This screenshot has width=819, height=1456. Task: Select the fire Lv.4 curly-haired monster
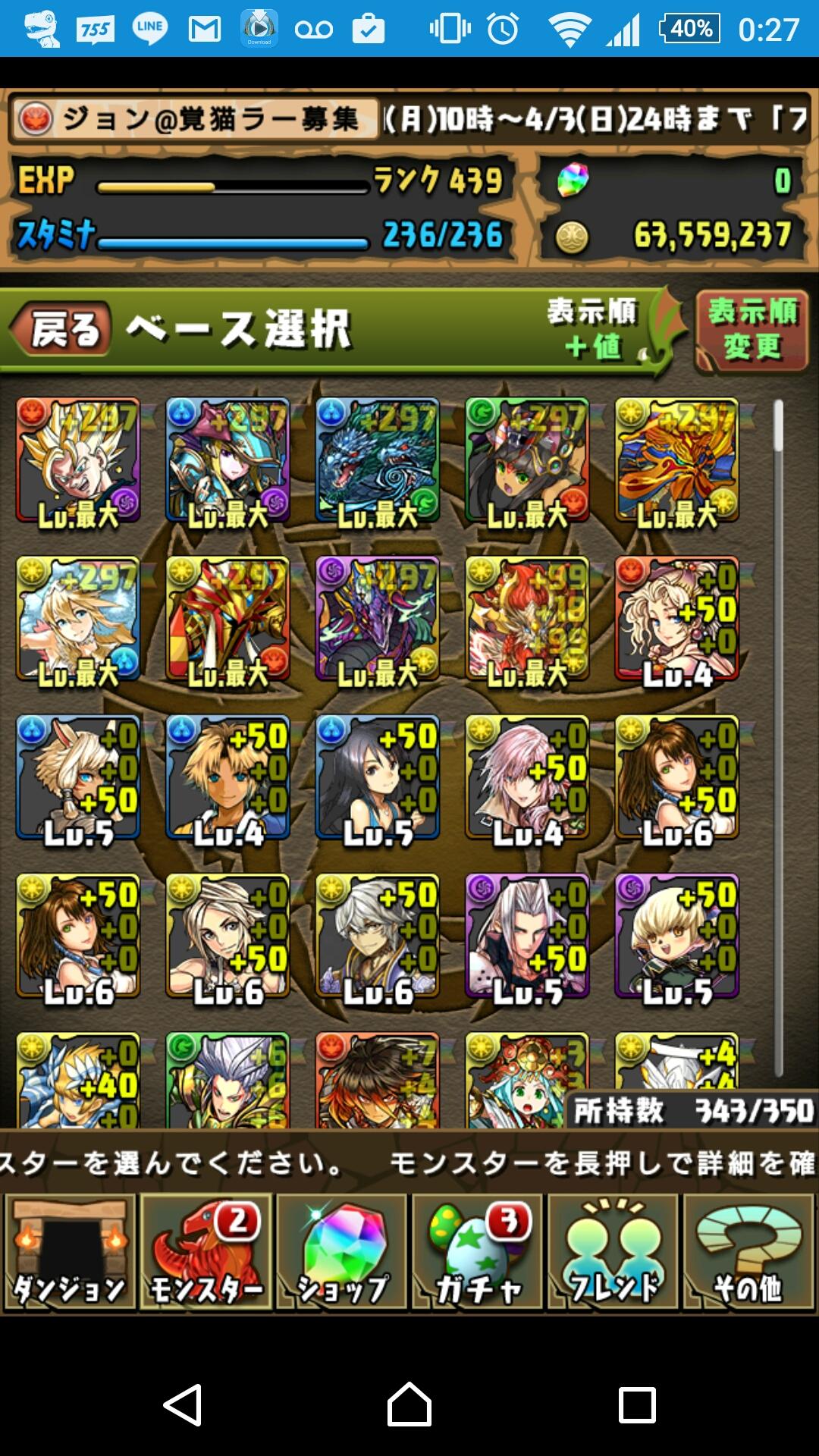click(x=676, y=619)
